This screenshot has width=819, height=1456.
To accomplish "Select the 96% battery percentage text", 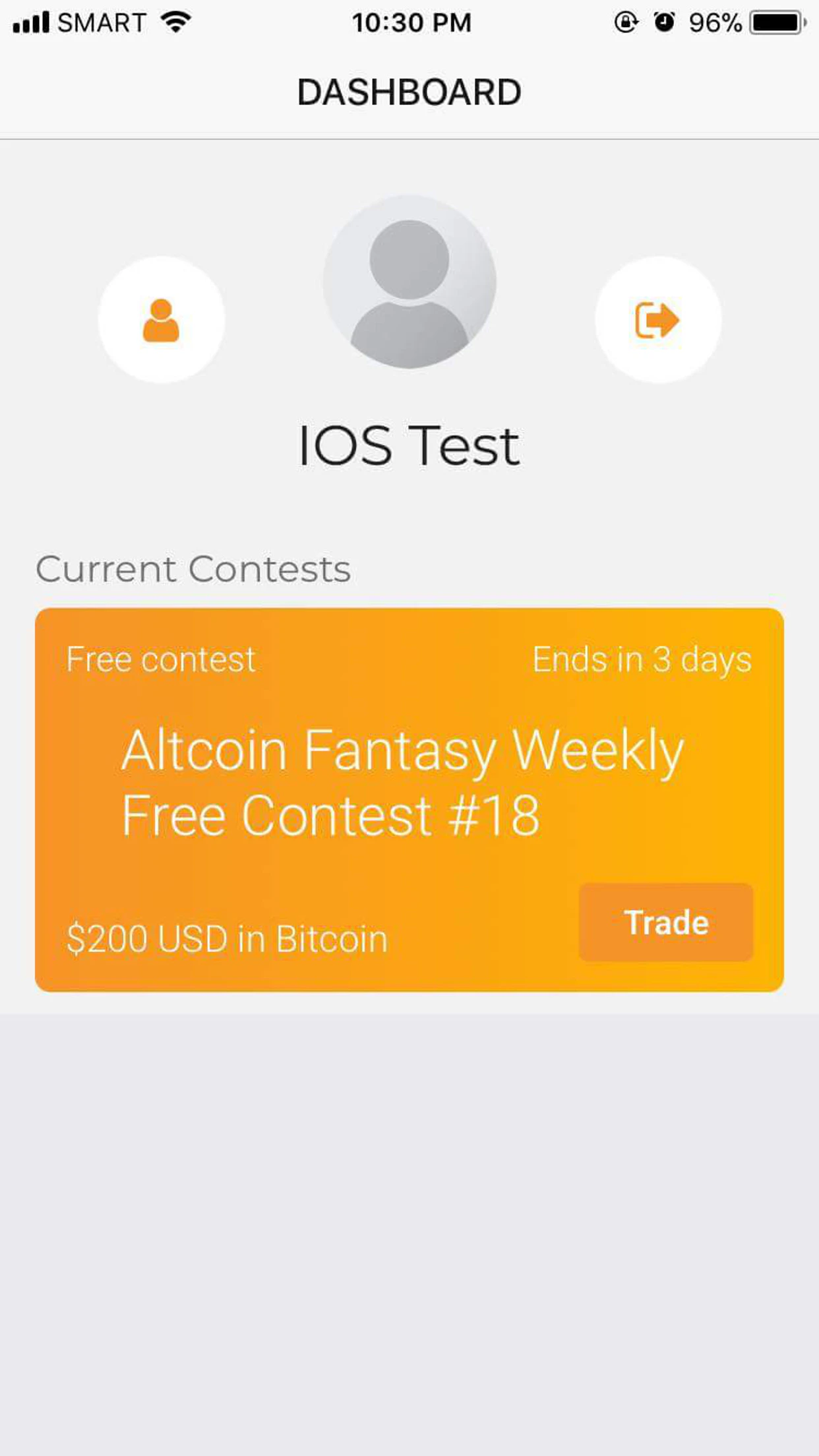I will (x=714, y=22).
